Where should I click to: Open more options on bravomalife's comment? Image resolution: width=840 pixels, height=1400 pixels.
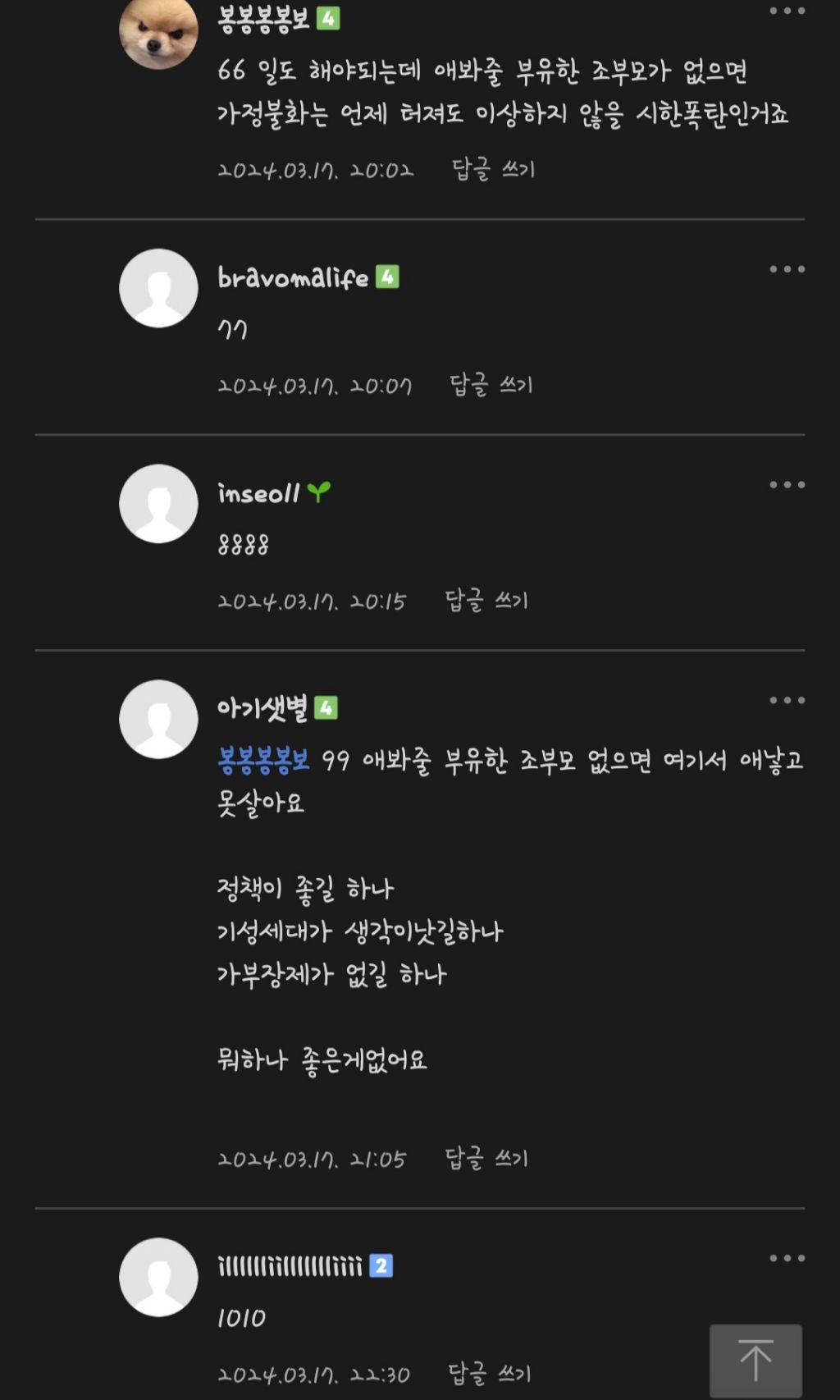pos(787,269)
